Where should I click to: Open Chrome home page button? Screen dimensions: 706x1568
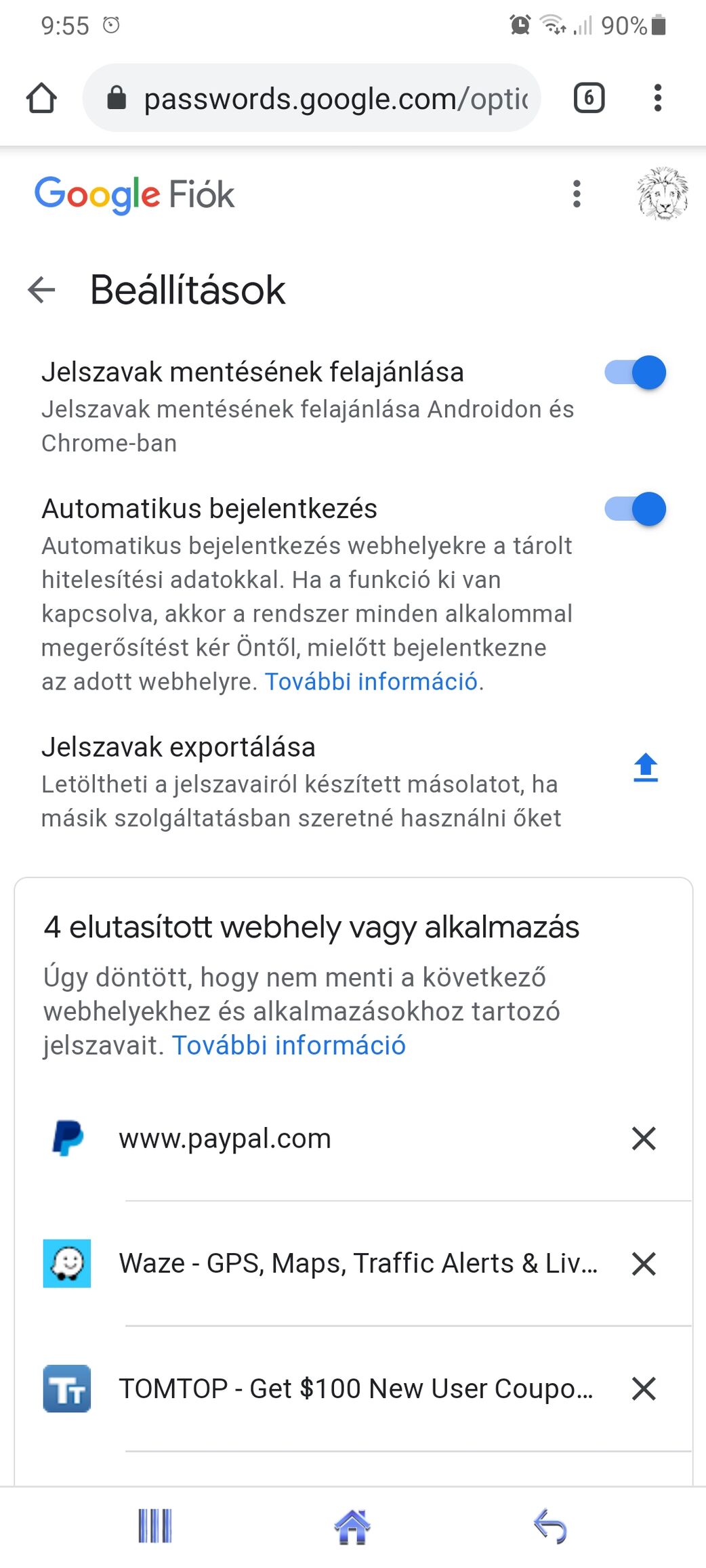[x=41, y=98]
